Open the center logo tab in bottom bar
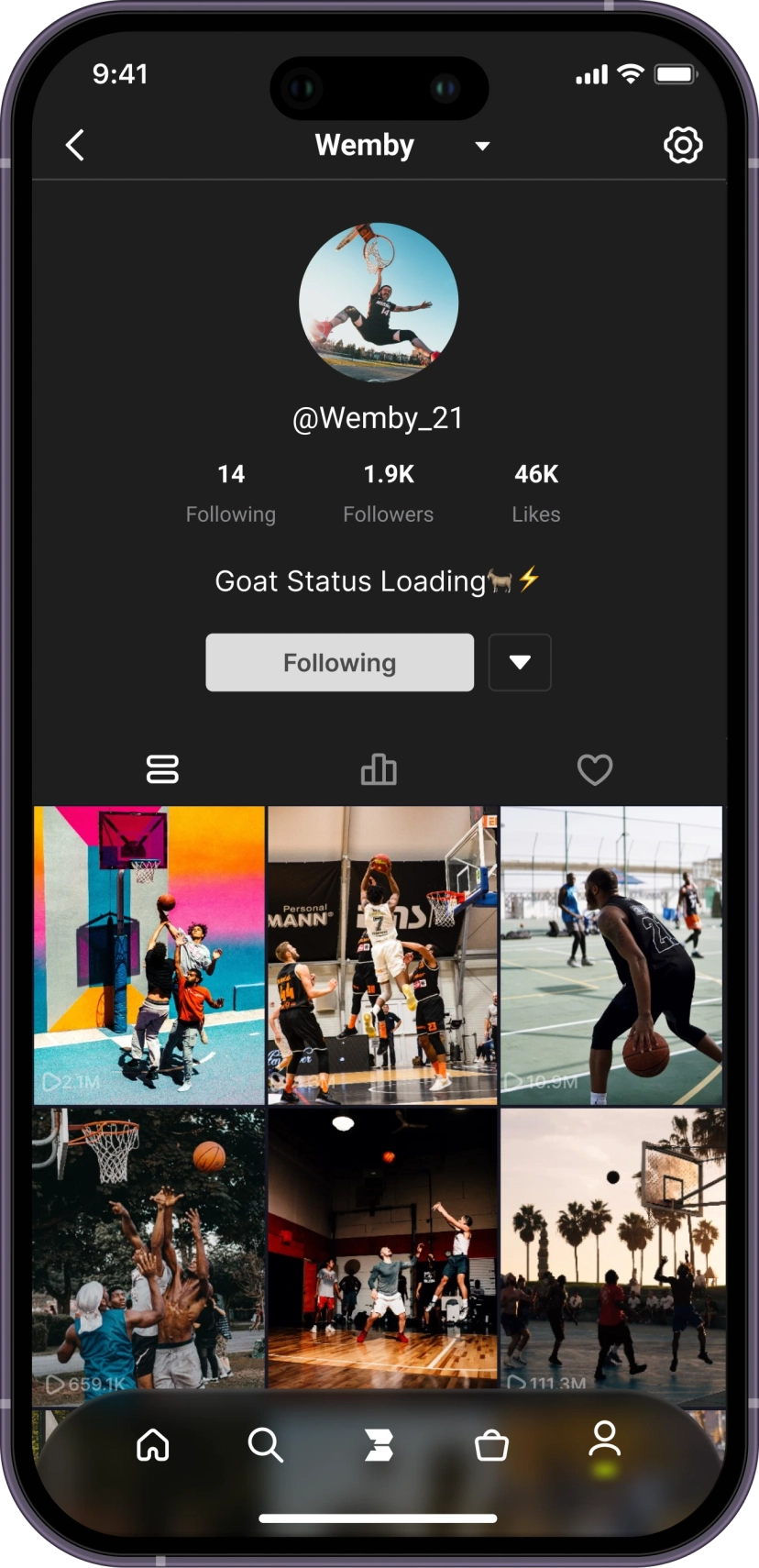The height and width of the screenshot is (1568, 759). coord(379,1445)
